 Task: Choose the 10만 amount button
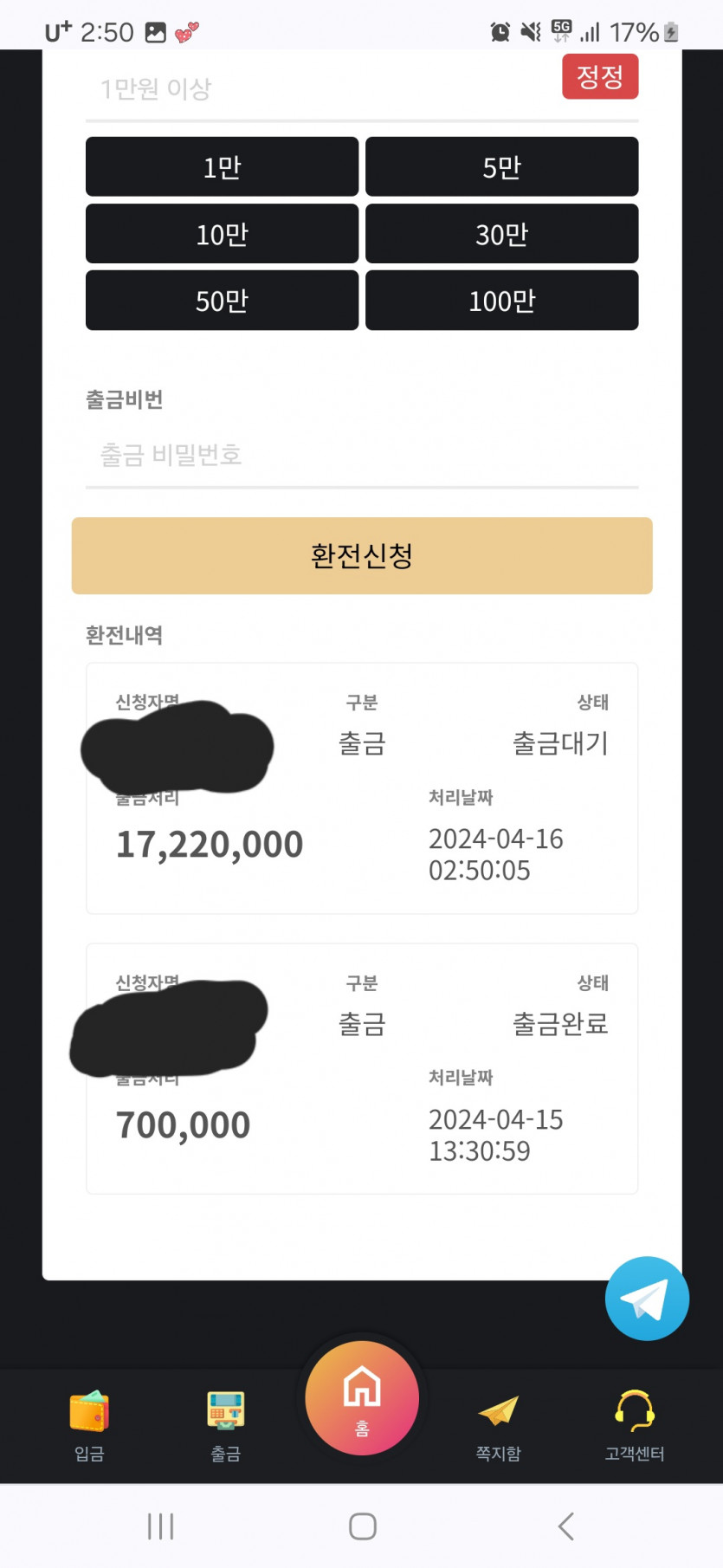[222, 234]
